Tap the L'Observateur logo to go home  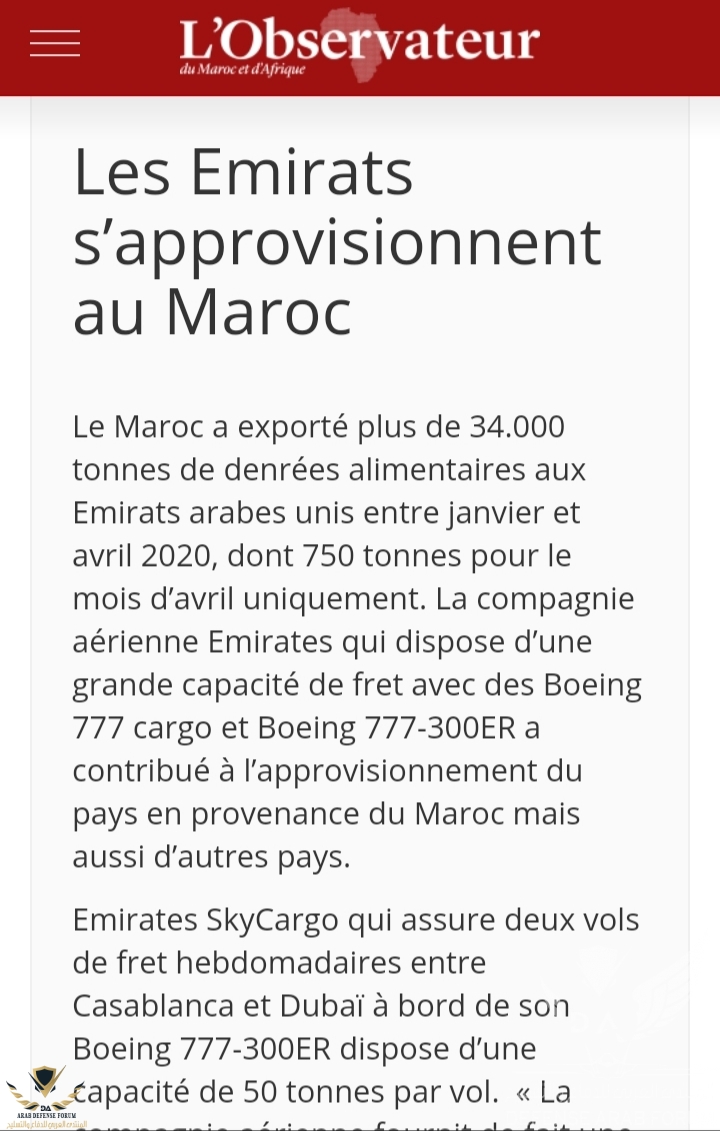tap(359, 45)
